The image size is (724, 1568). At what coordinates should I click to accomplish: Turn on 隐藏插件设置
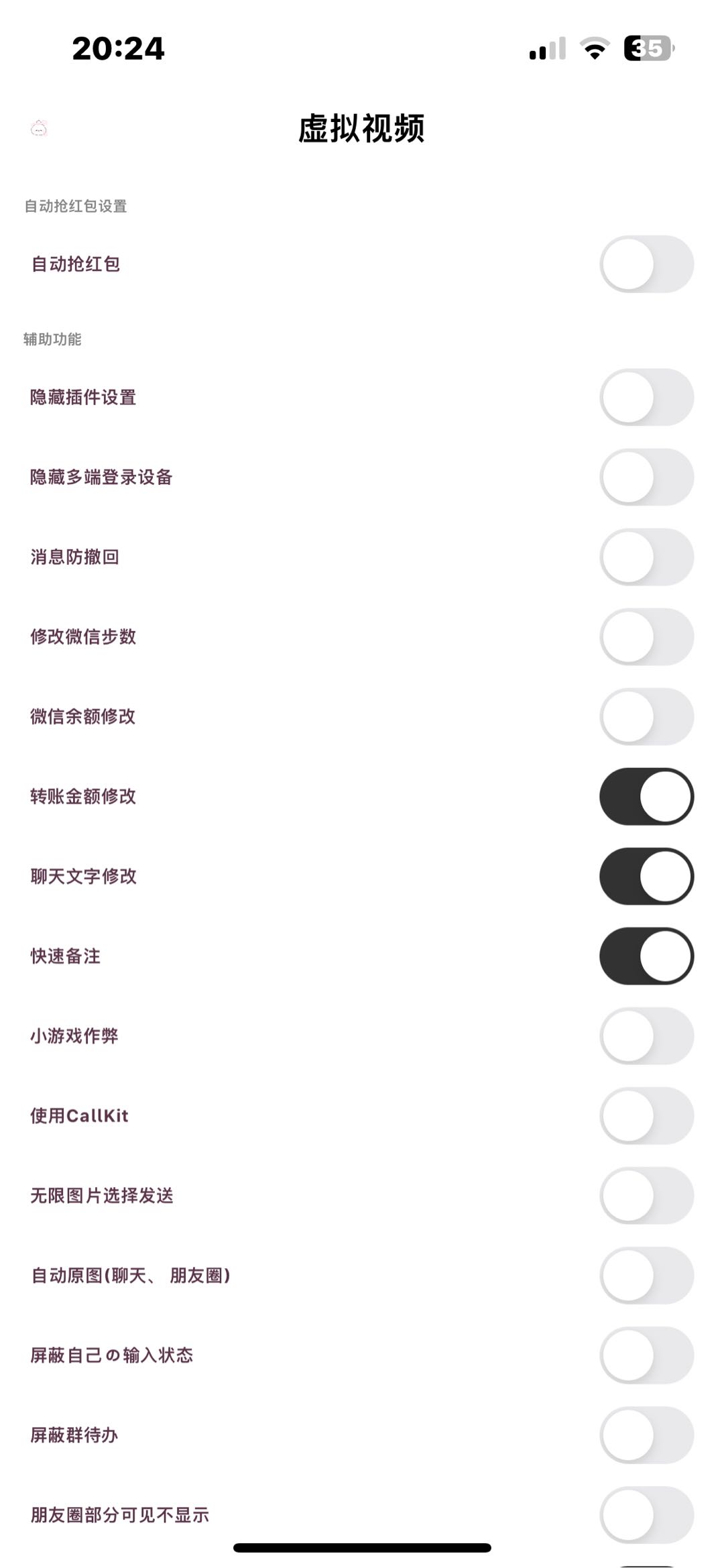click(646, 397)
